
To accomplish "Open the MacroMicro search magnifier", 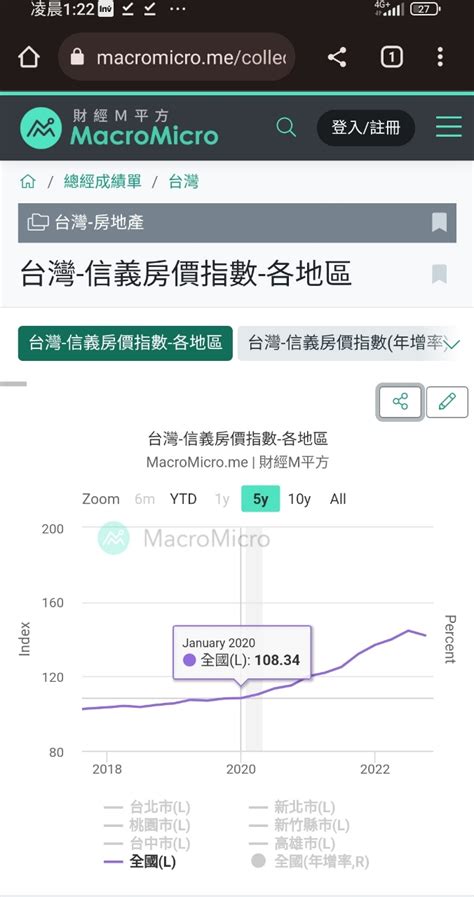I will [286, 127].
